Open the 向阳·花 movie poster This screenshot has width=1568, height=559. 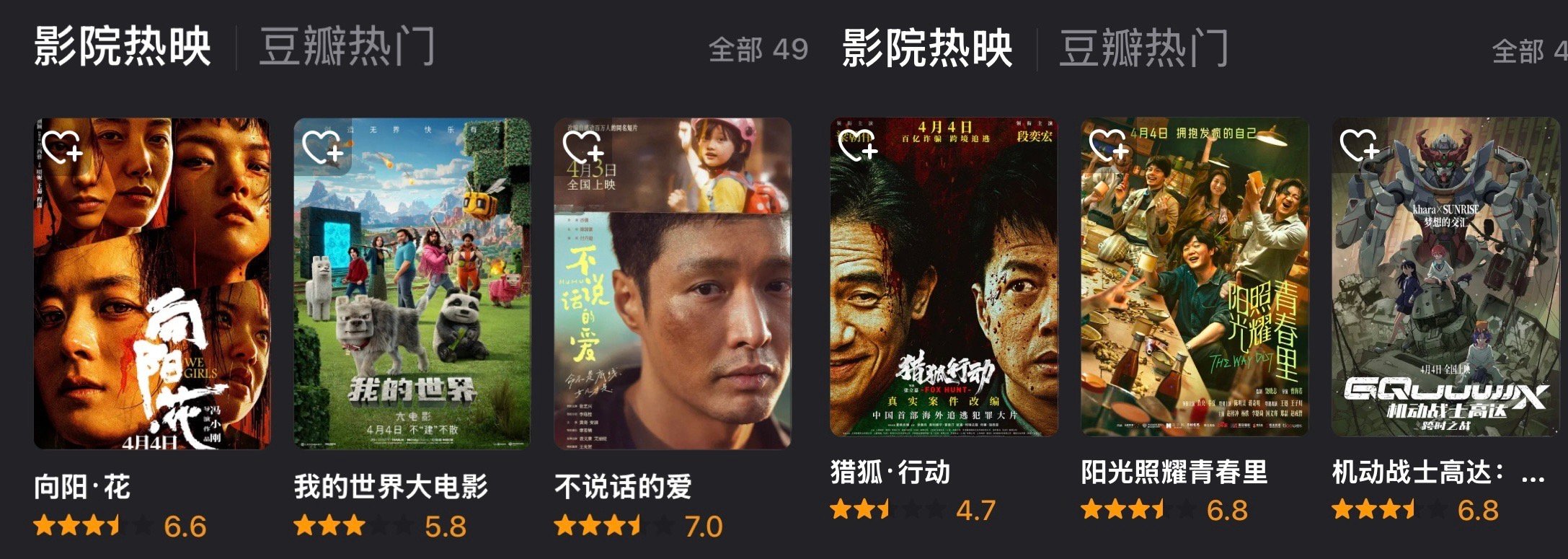152,289
